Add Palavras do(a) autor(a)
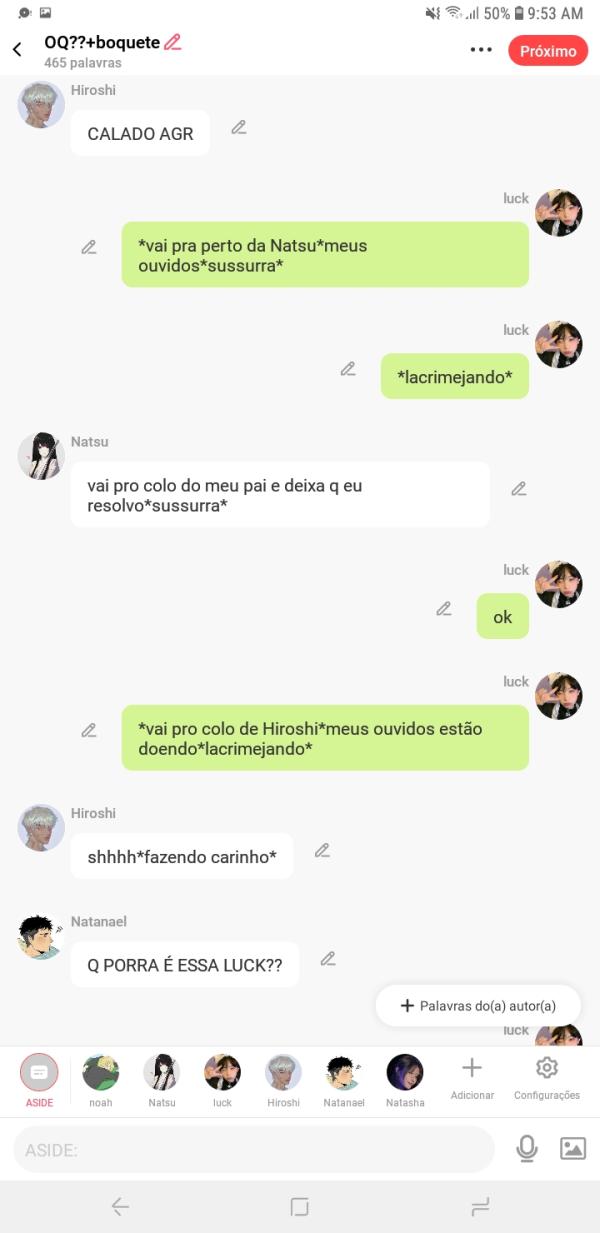Screen dimensions: 600x1233 coord(478,1006)
